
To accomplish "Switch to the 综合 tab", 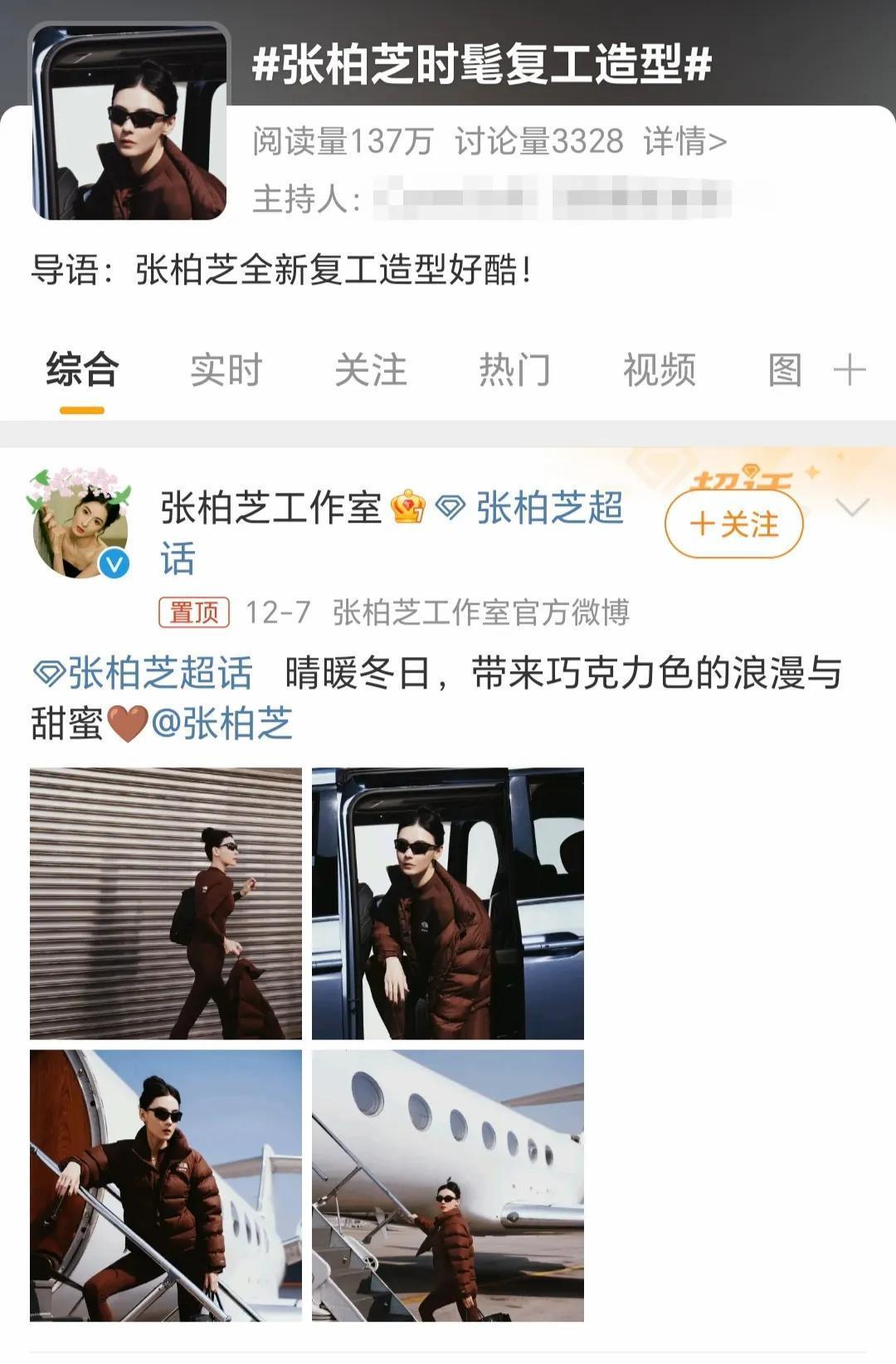I will click(x=82, y=370).
